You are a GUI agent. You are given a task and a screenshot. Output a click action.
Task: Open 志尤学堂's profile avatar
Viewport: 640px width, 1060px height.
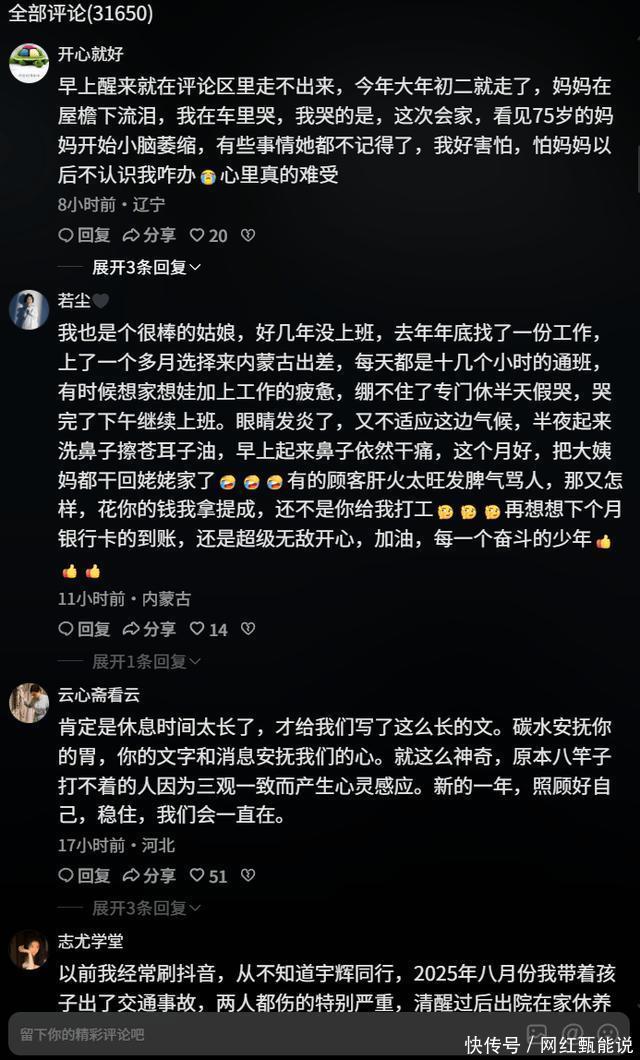pos(29,950)
